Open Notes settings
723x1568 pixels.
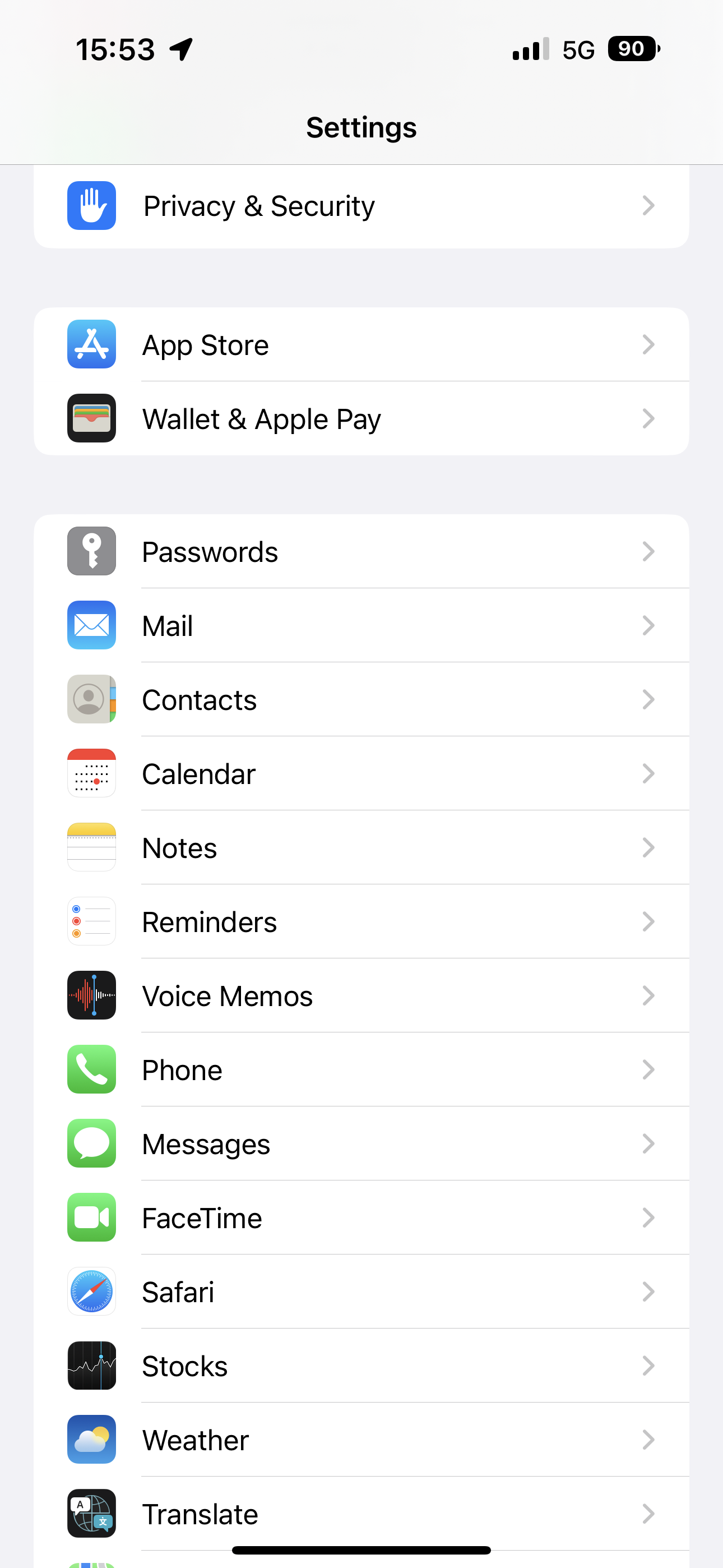(x=361, y=847)
